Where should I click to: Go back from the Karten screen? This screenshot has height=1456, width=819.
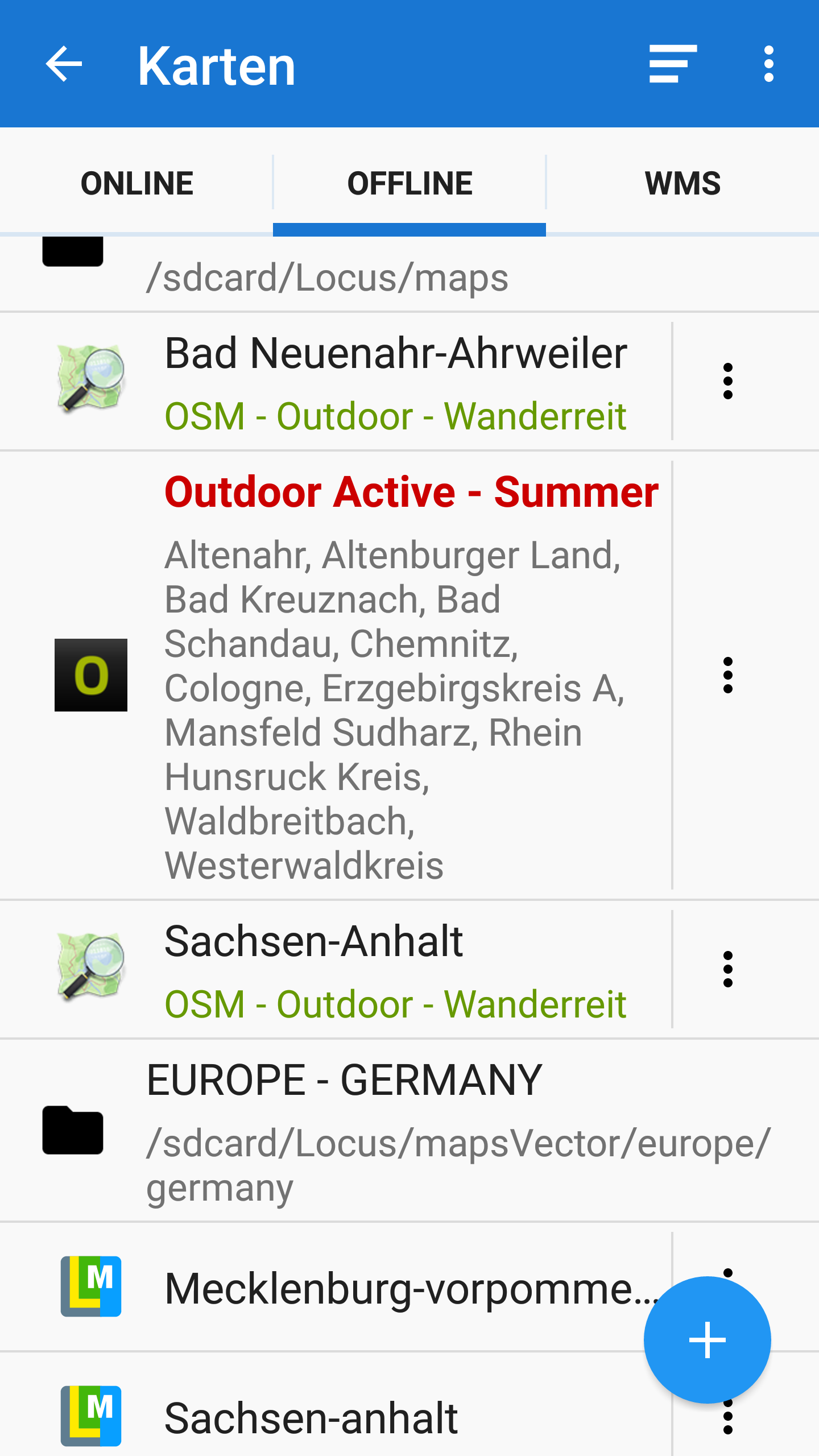[x=64, y=64]
